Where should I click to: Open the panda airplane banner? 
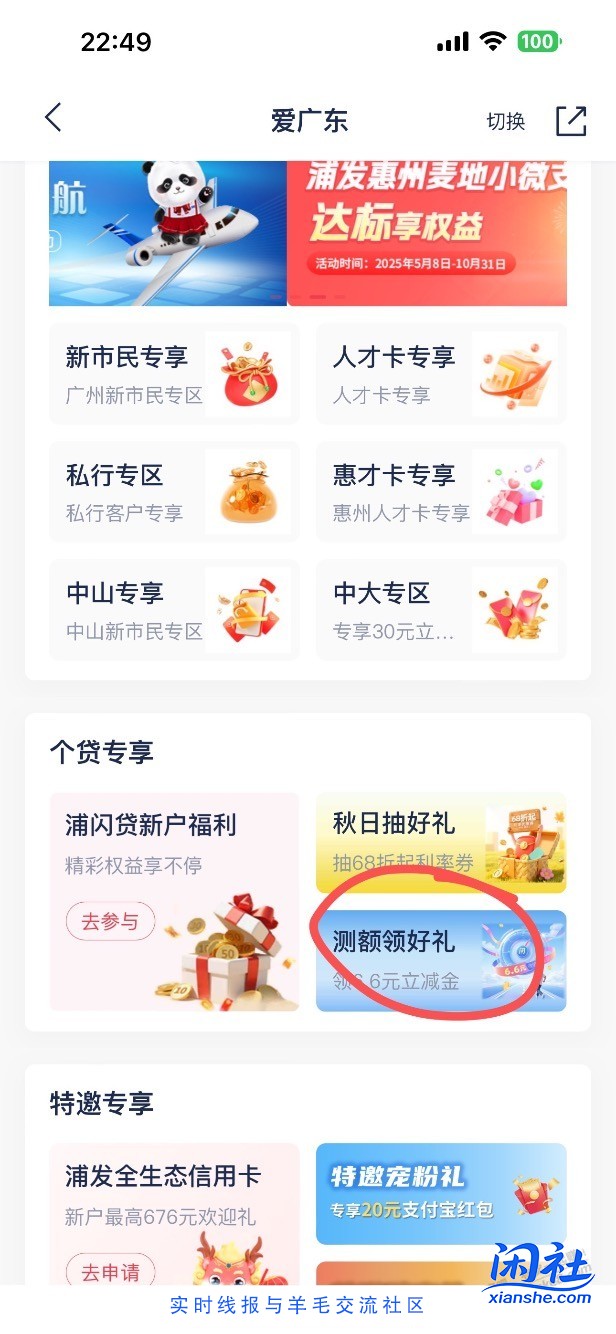(x=168, y=233)
